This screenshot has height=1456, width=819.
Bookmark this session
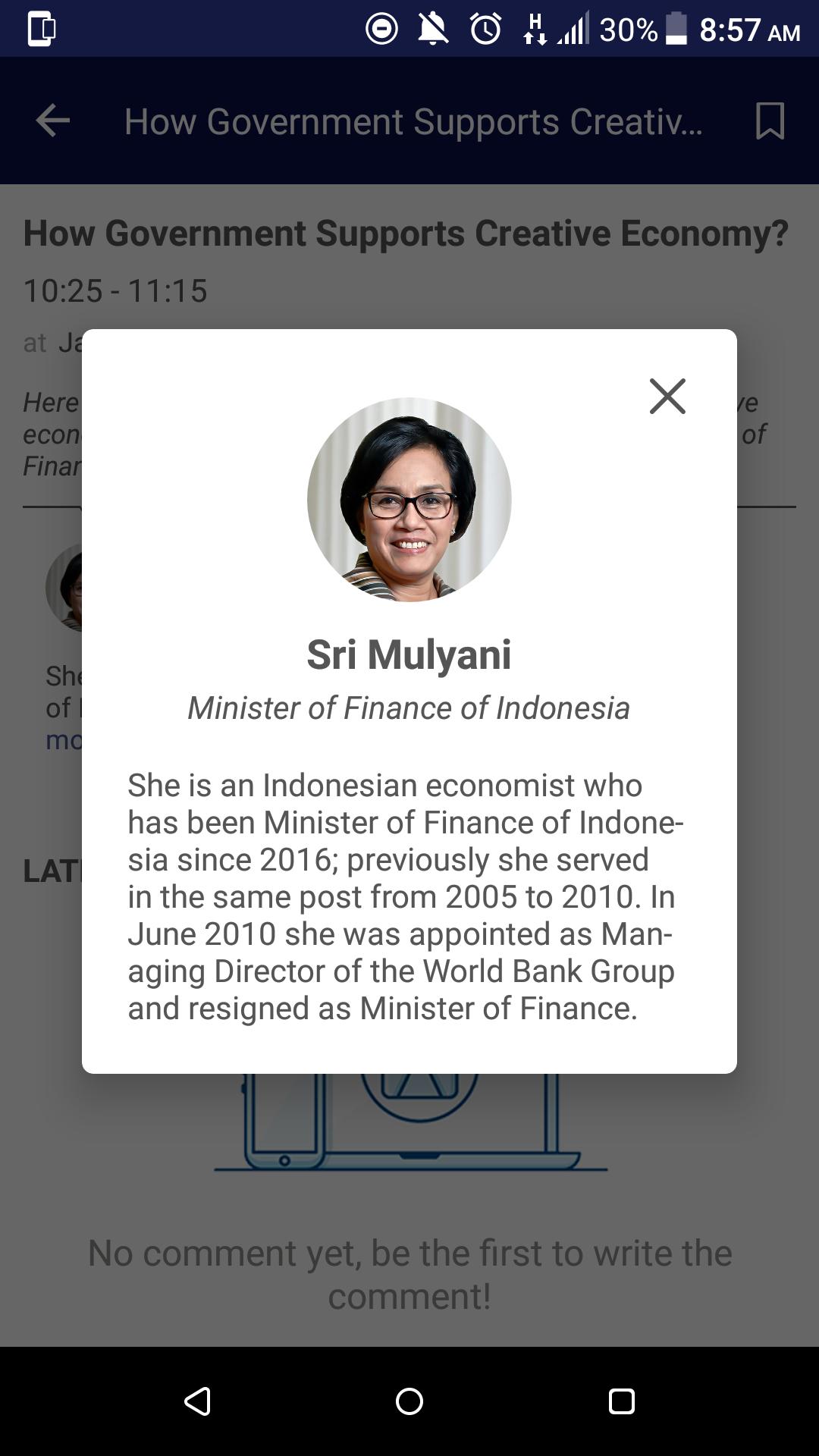point(769,121)
